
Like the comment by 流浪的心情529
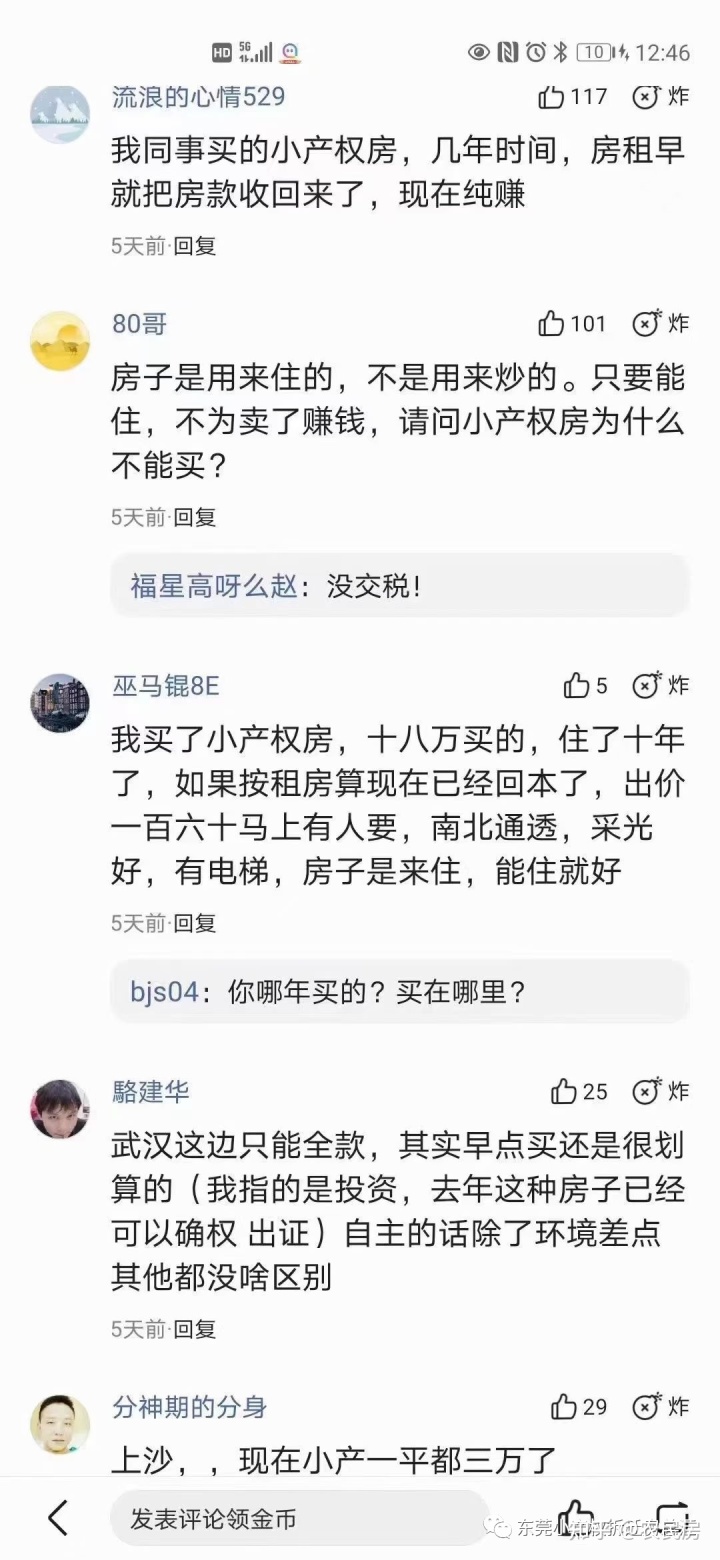point(573,97)
